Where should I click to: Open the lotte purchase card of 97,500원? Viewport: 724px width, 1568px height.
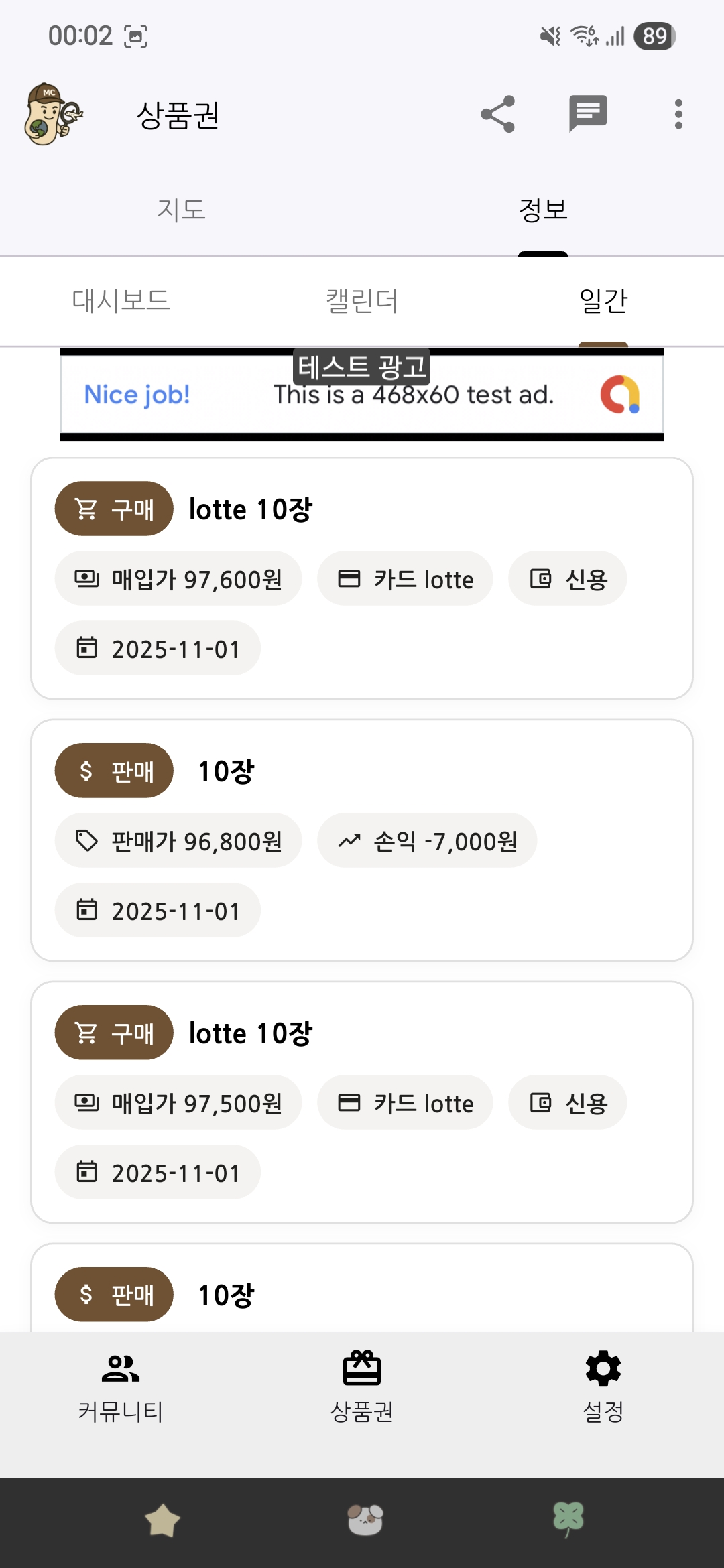click(362, 1102)
